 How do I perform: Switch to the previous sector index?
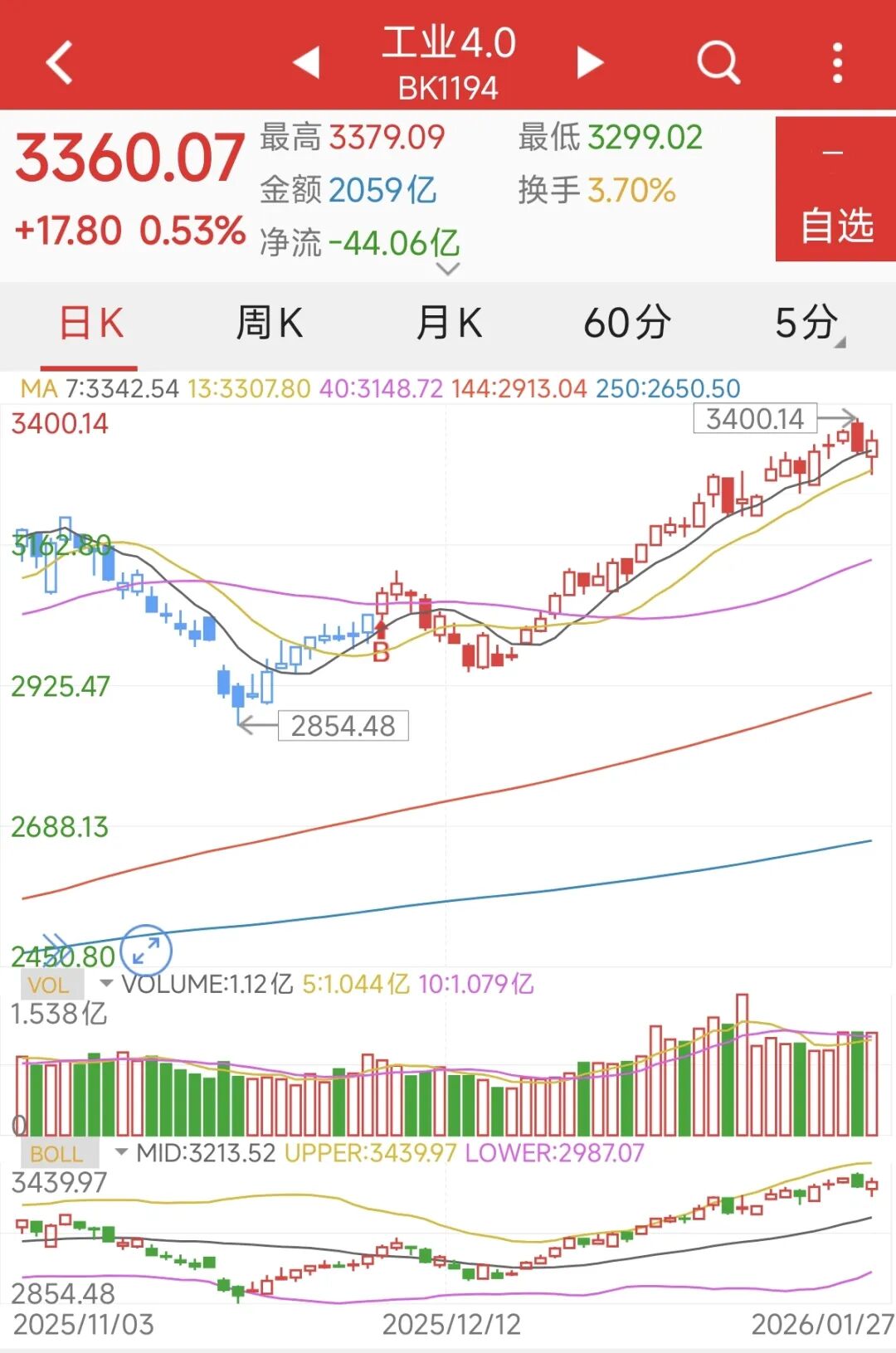(x=307, y=63)
